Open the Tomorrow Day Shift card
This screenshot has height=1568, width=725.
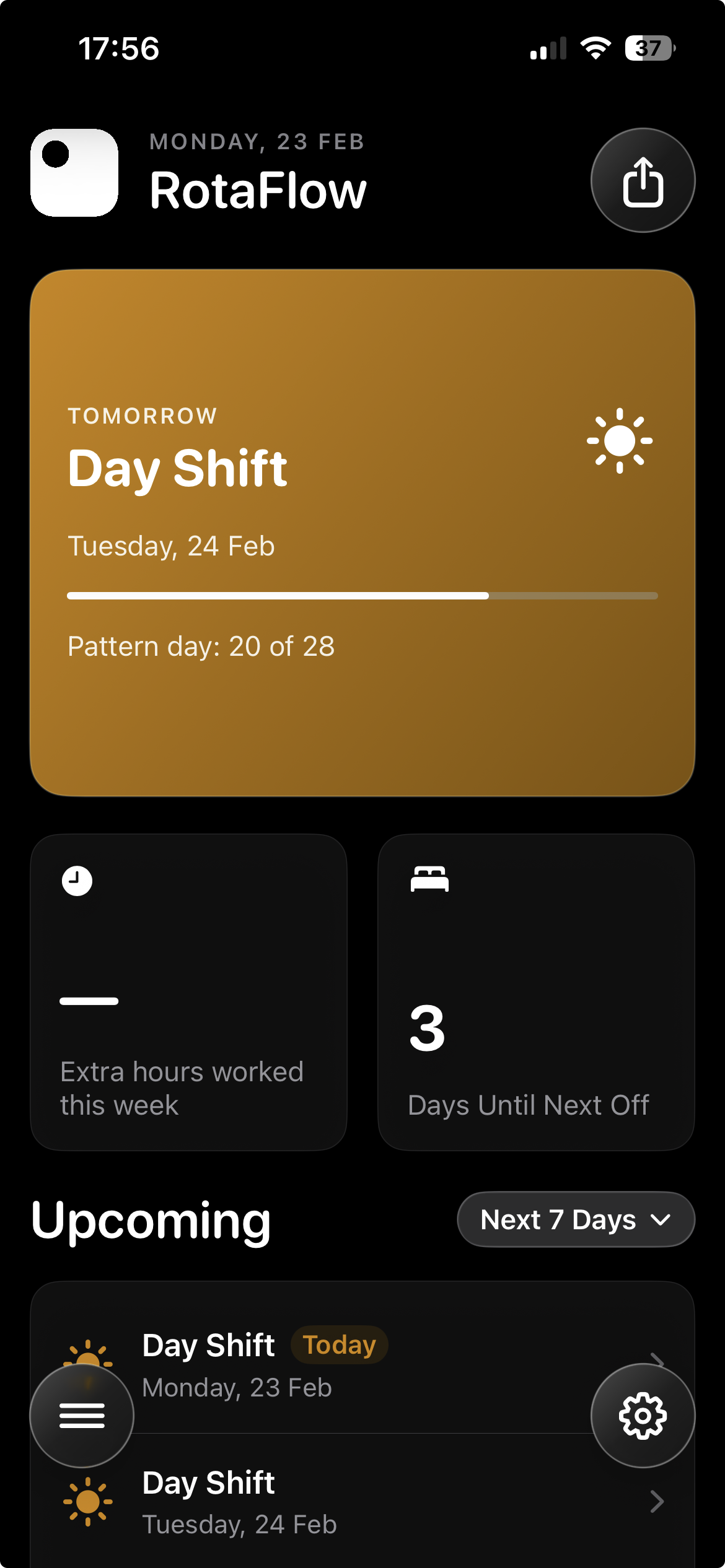[x=362, y=533]
